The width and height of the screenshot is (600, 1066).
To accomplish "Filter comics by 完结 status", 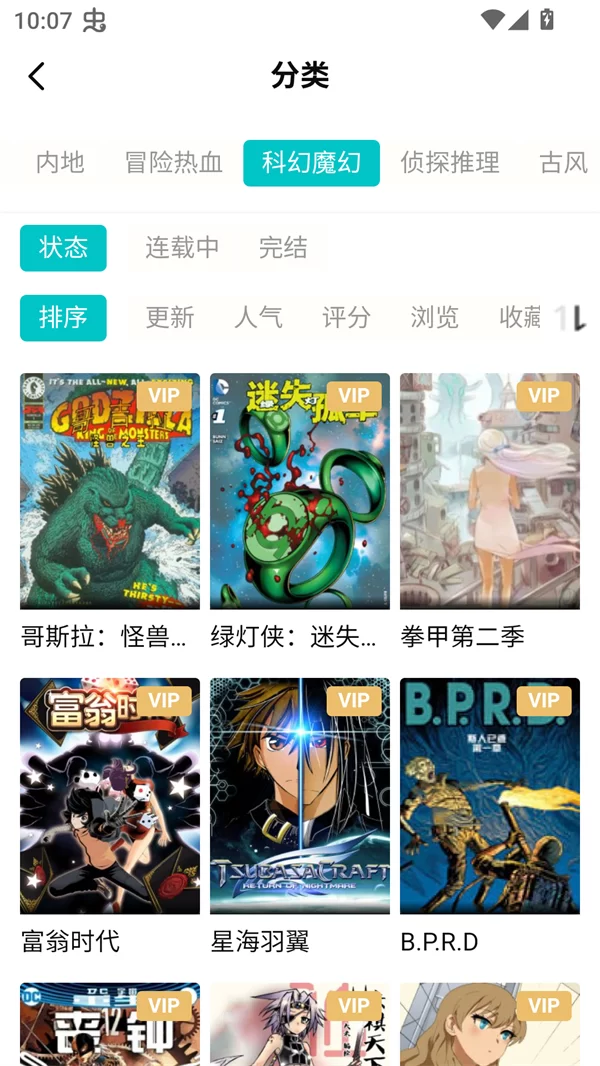I will pos(283,248).
